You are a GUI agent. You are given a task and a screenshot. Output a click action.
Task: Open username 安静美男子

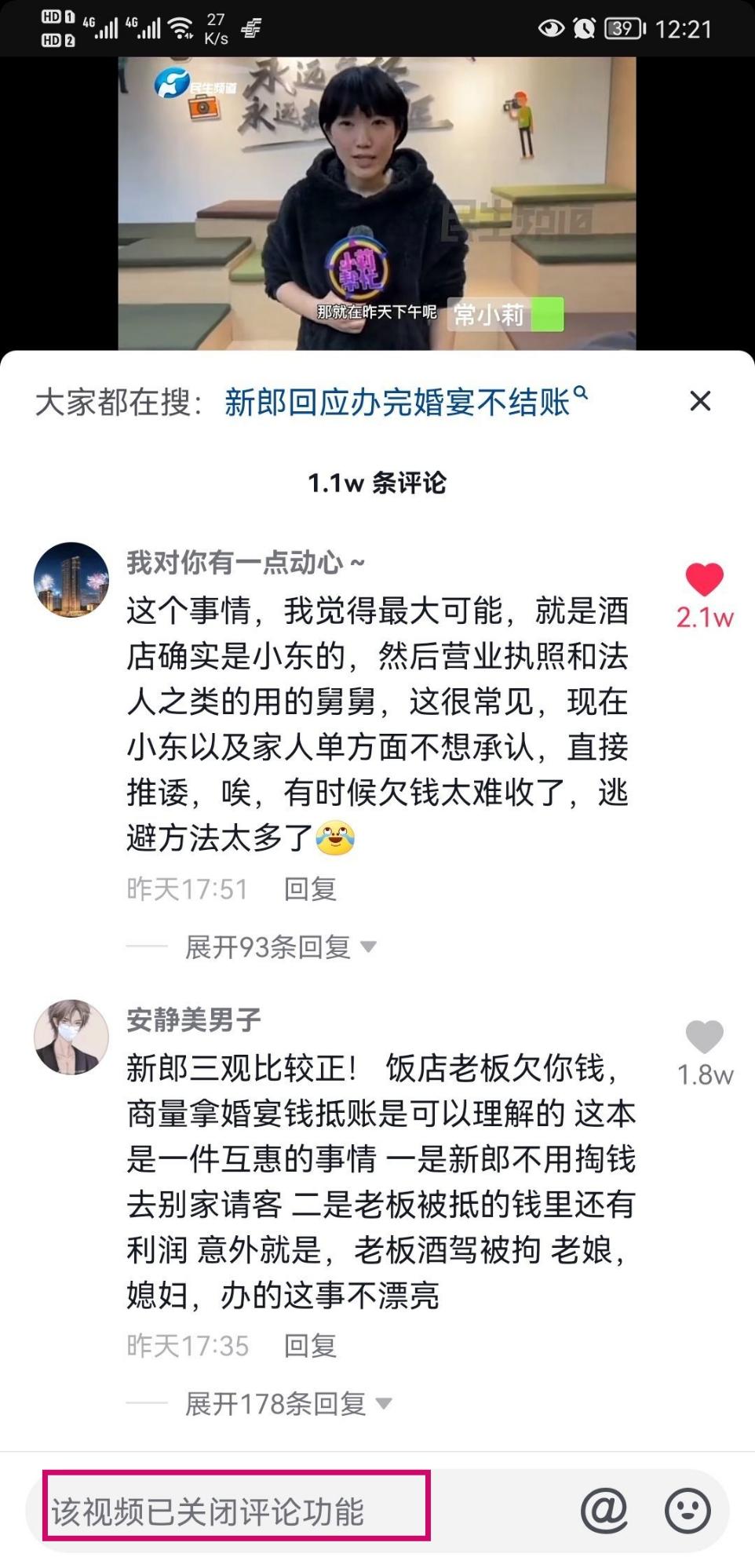click(194, 1019)
